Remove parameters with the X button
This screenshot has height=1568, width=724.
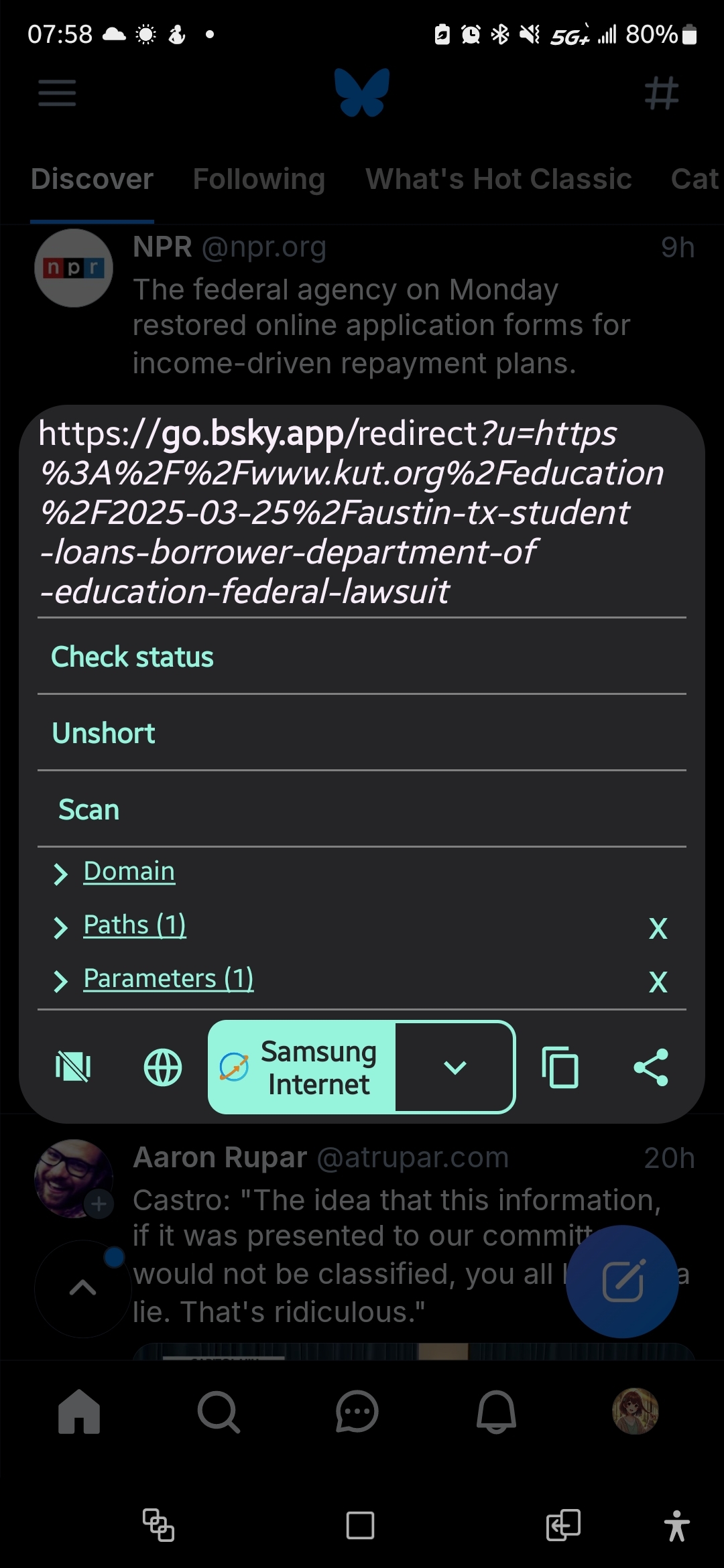(x=658, y=982)
